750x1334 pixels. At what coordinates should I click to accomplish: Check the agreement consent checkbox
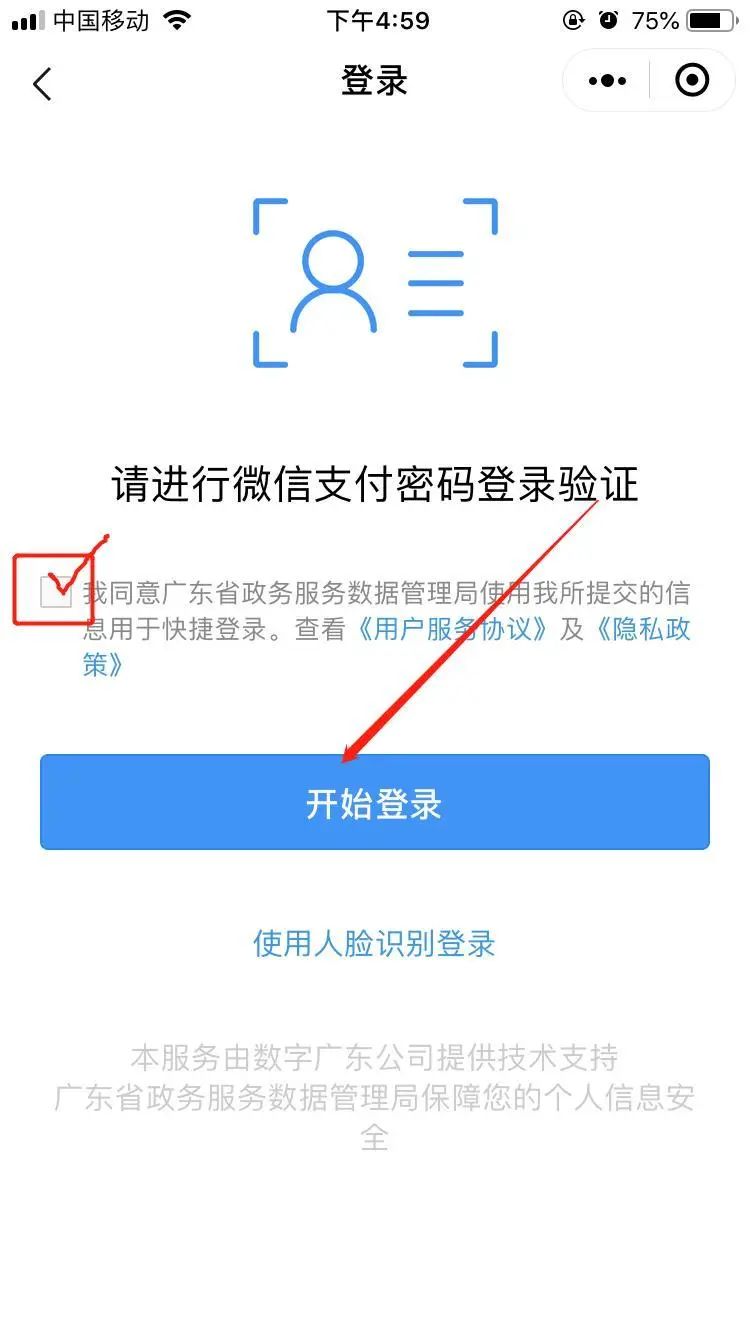pyautogui.click(x=56, y=593)
